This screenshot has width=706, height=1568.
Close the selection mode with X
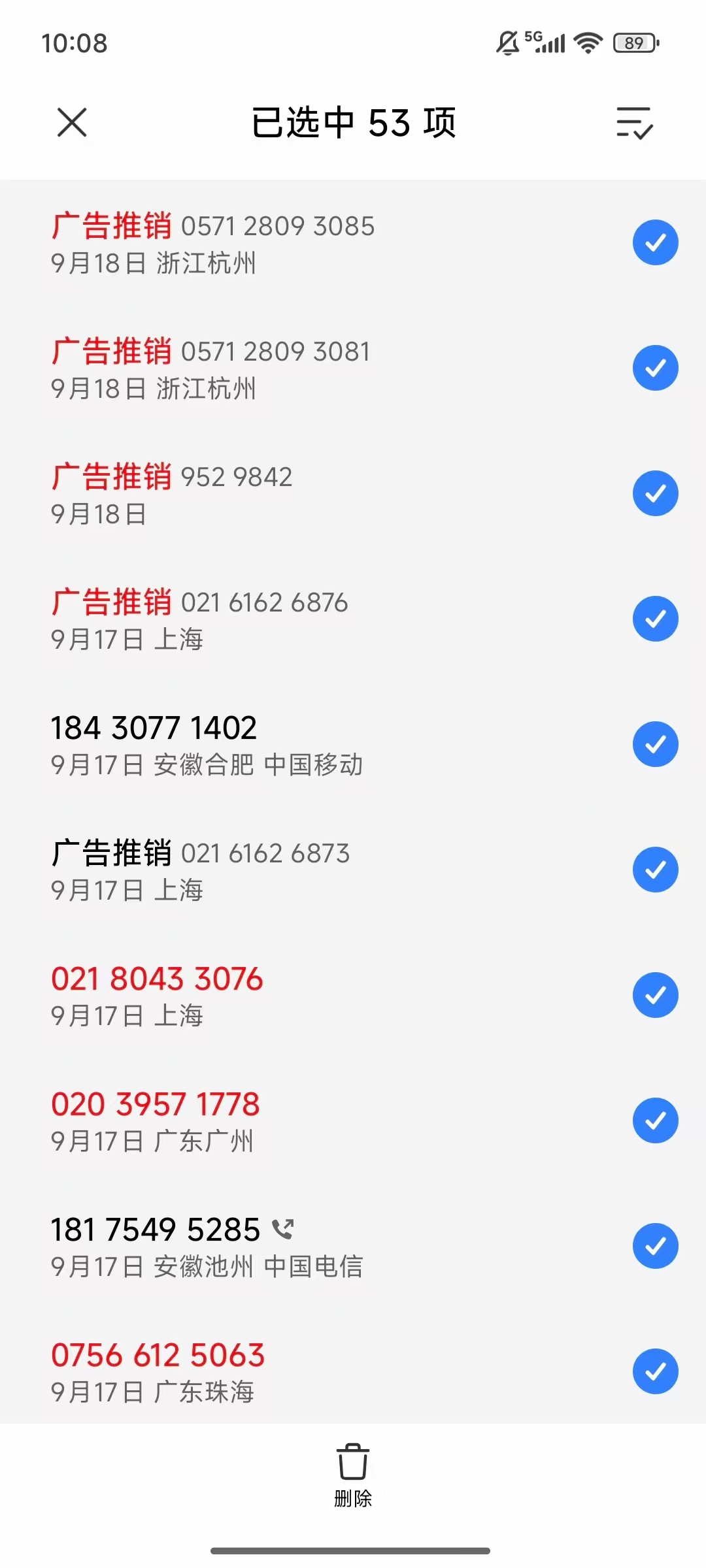click(x=72, y=123)
